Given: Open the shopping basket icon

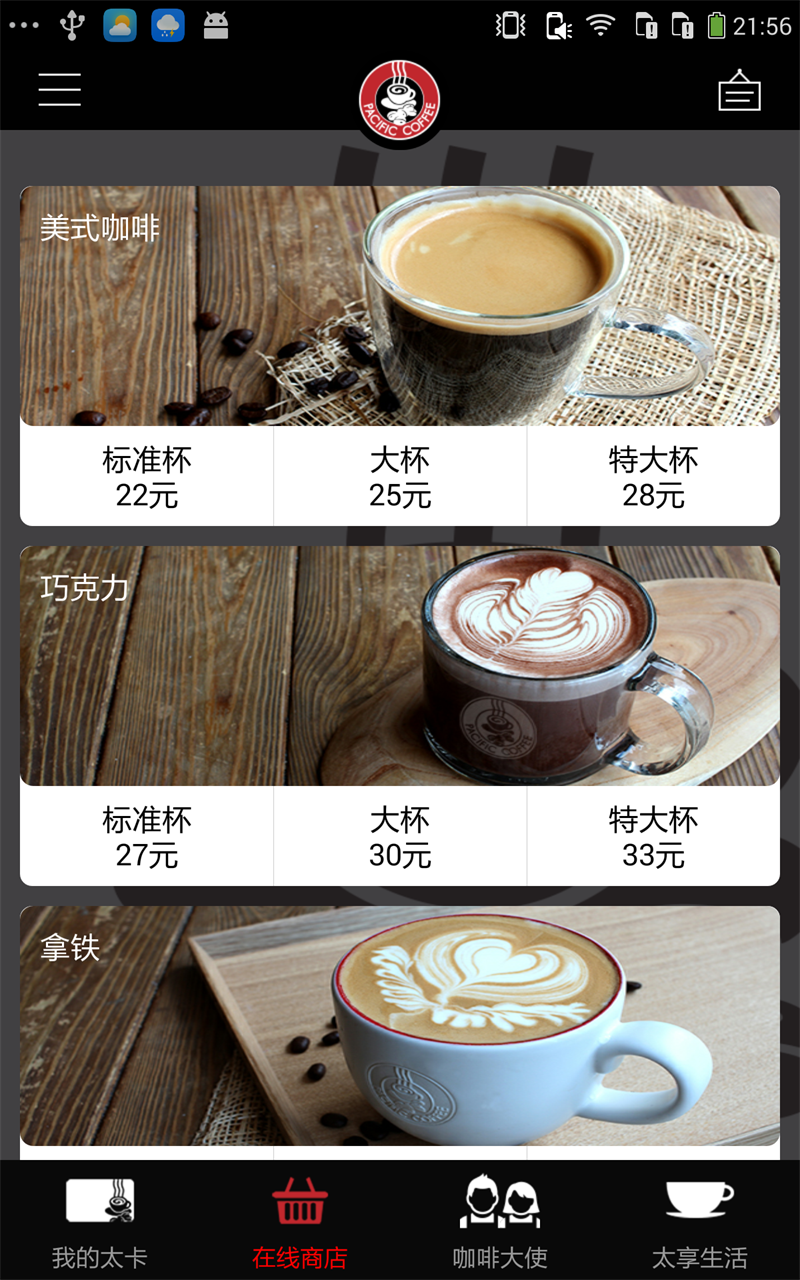Looking at the screenshot, I should 739,91.
